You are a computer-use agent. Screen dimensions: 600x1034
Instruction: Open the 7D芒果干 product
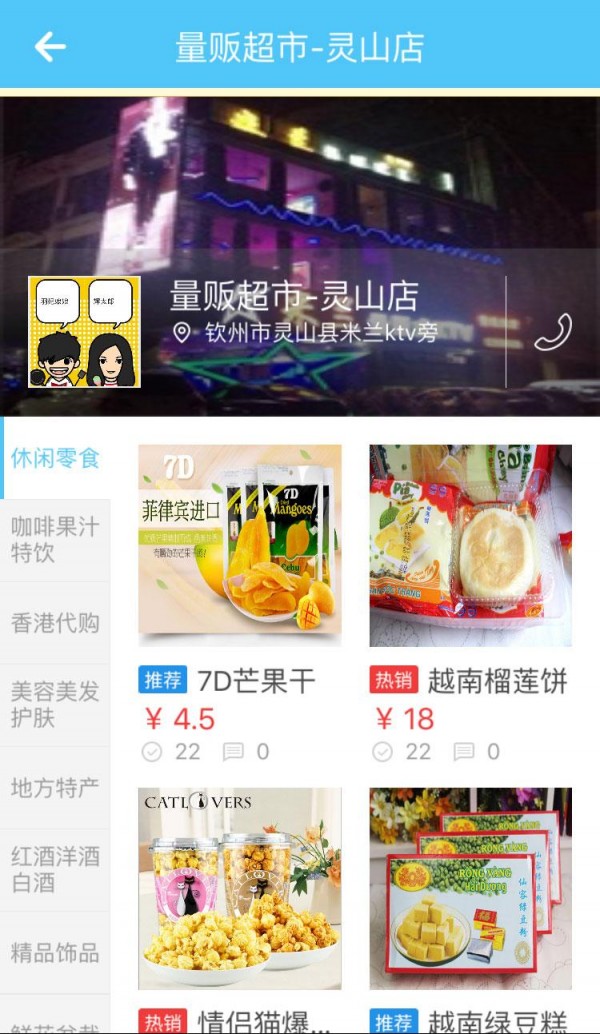click(240, 547)
